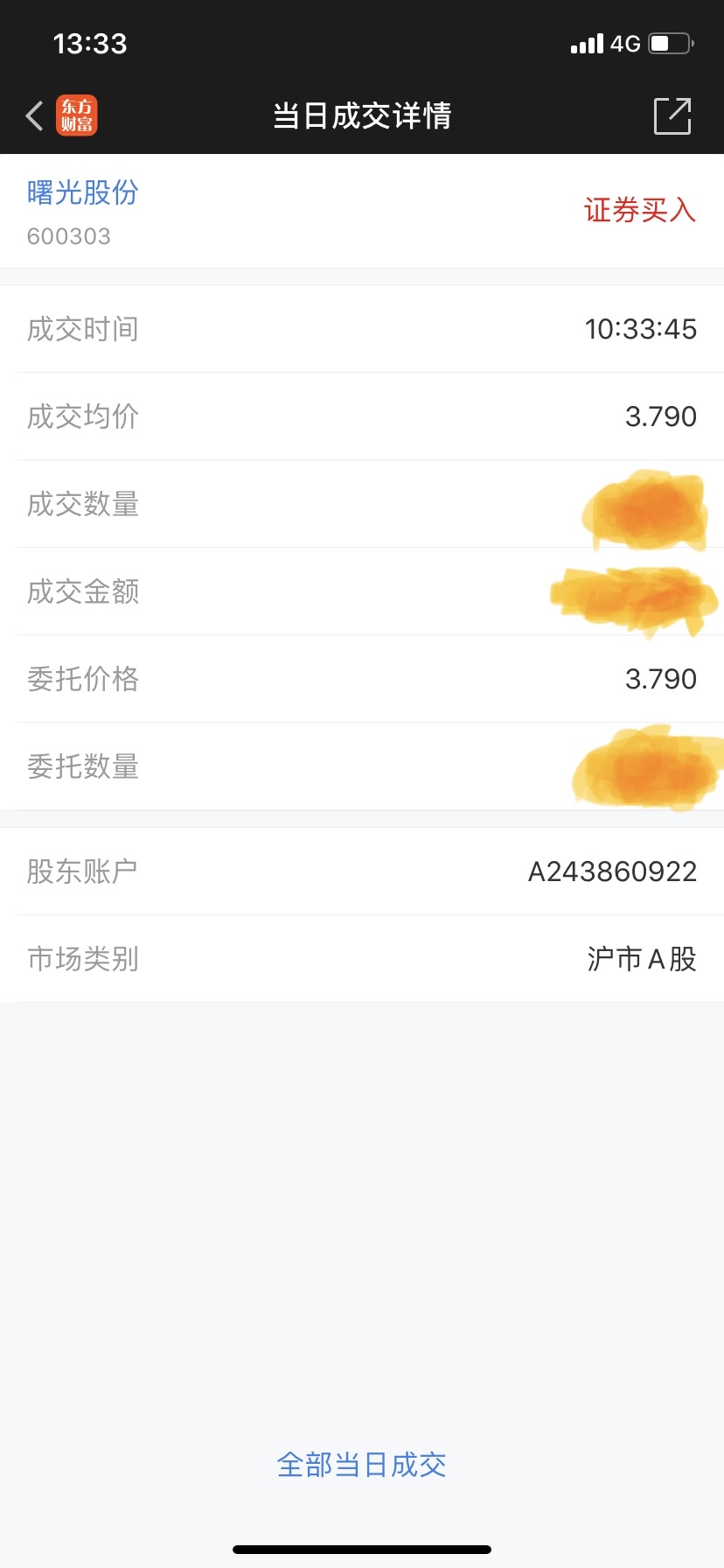
Task: Share this trade detail
Action: point(672,115)
